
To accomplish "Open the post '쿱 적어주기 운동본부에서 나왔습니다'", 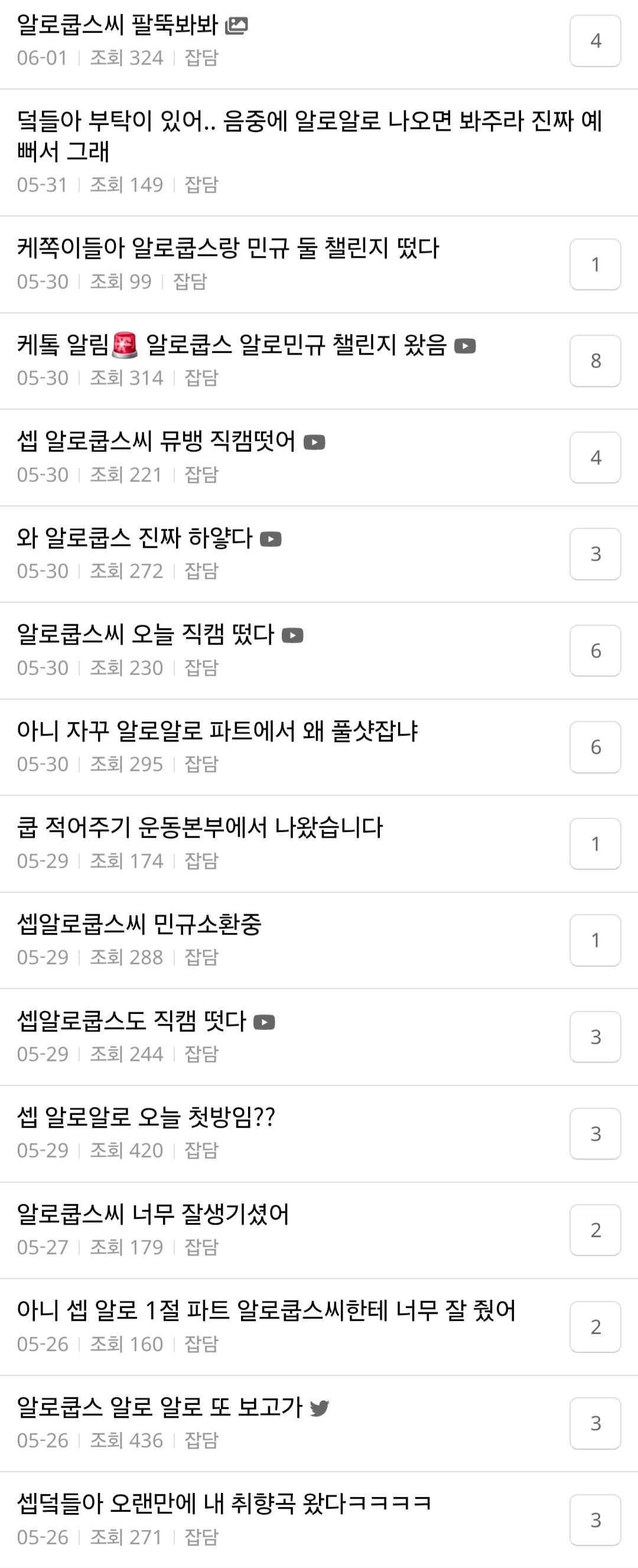I will [x=200, y=828].
